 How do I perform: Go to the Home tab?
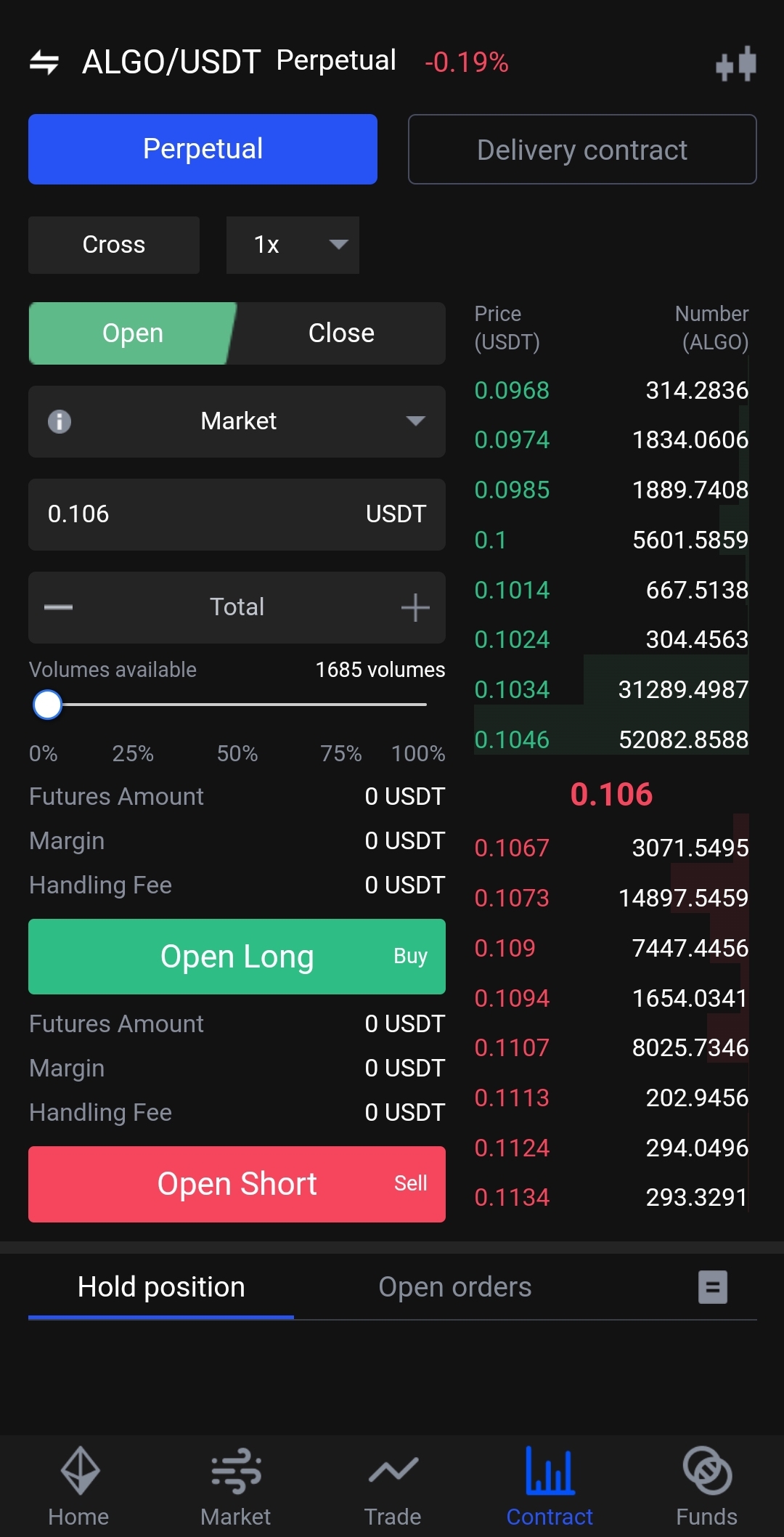tap(78, 1486)
